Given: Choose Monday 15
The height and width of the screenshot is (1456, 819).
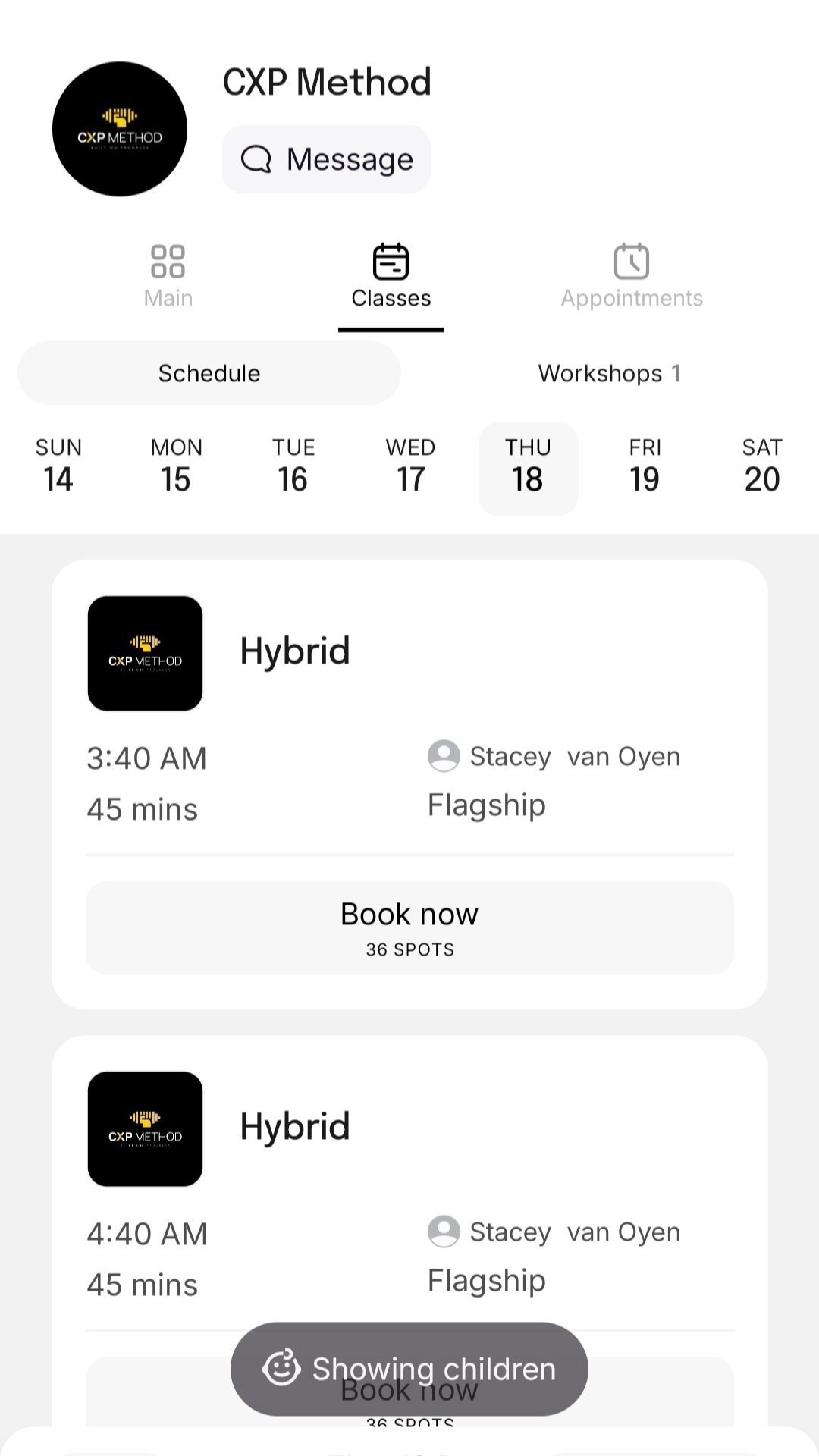Looking at the screenshot, I should pyautogui.click(x=176, y=467).
